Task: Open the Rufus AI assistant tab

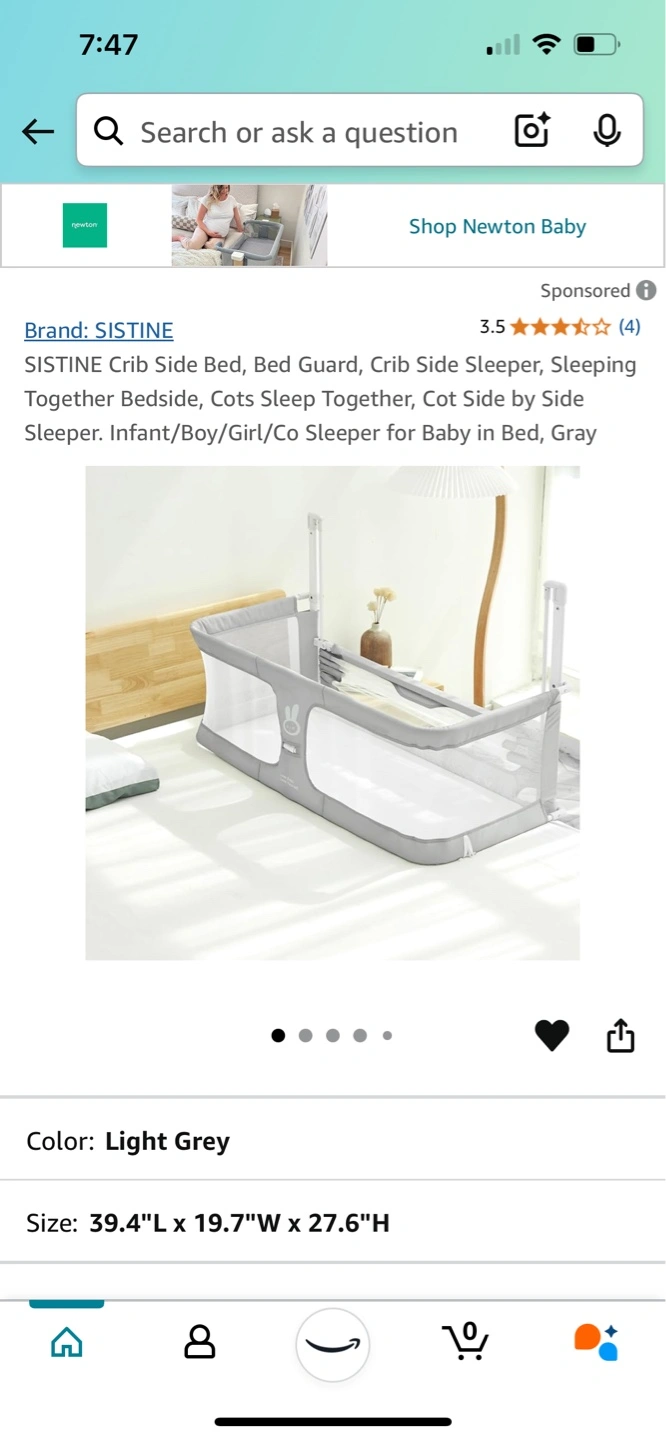Action: pyautogui.click(x=597, y=1342)
